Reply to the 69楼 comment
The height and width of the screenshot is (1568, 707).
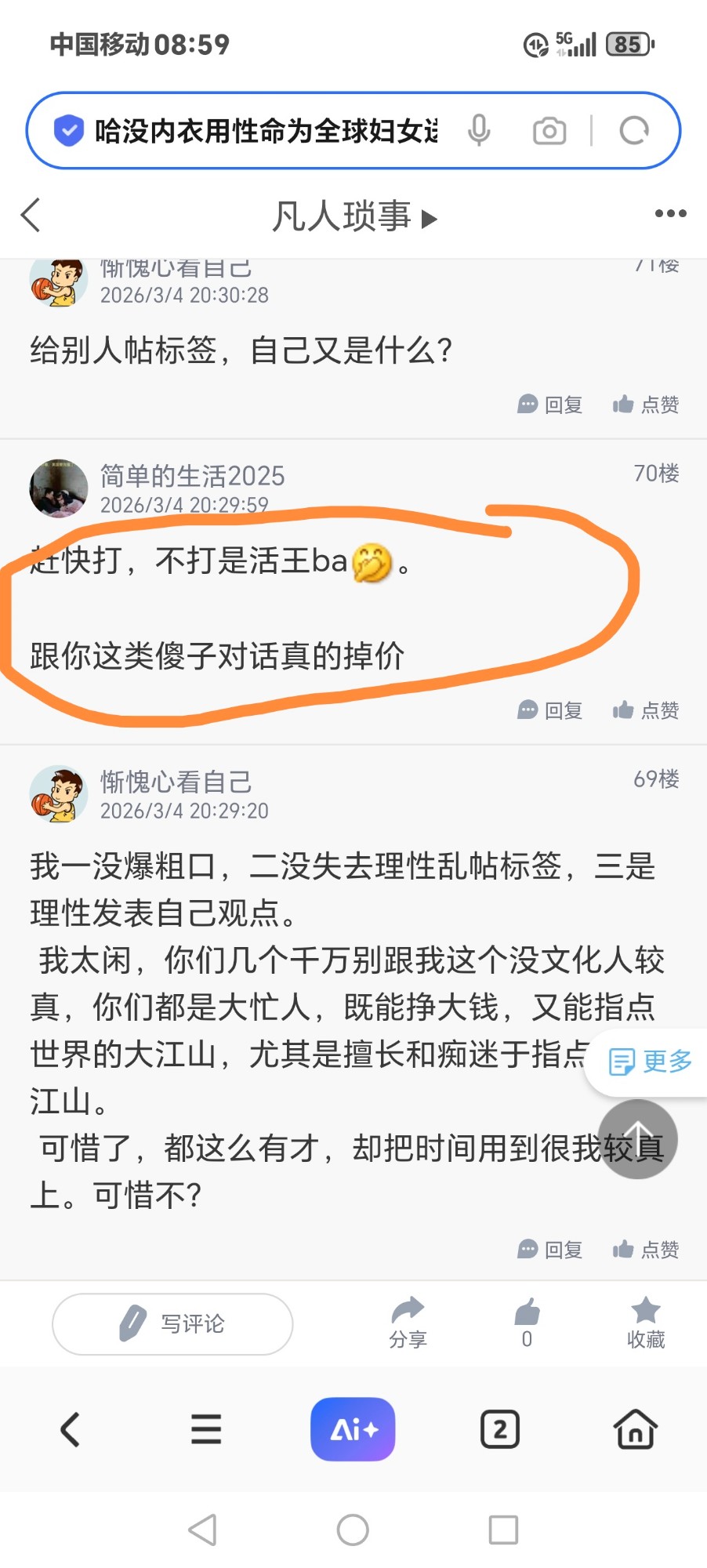click(550, 1250)
